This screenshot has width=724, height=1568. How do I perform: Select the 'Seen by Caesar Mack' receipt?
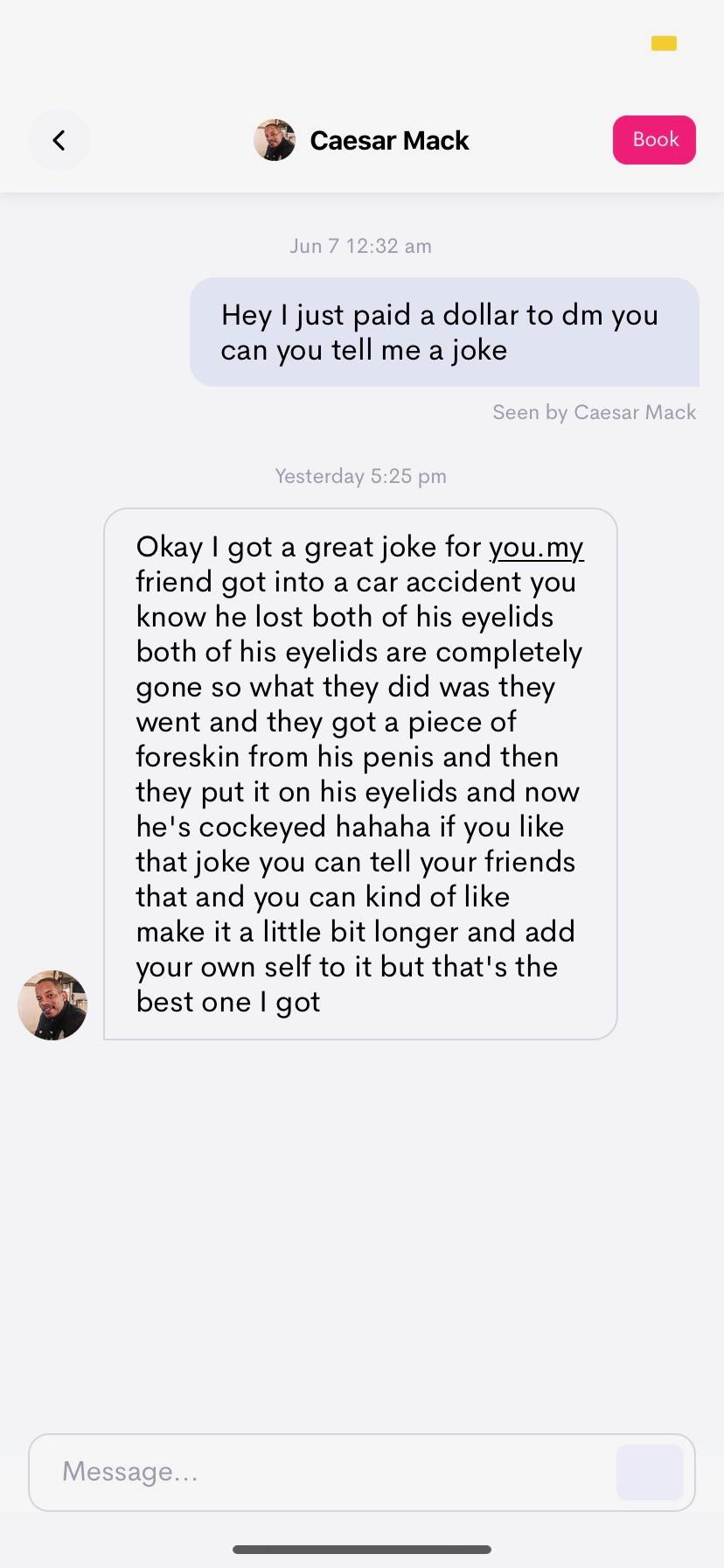click(594, 412)
